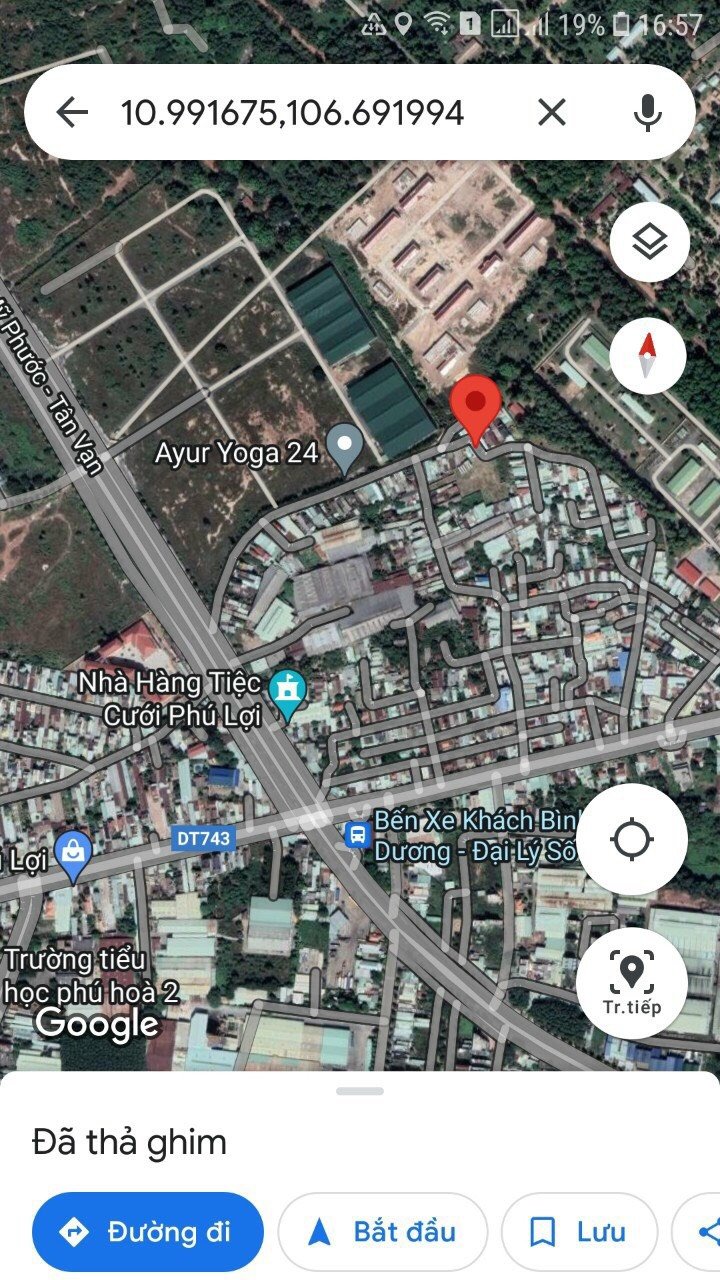Open Live View (Tr.tiếp) button
720x1280 pixels.
click(x=631, y=983)
